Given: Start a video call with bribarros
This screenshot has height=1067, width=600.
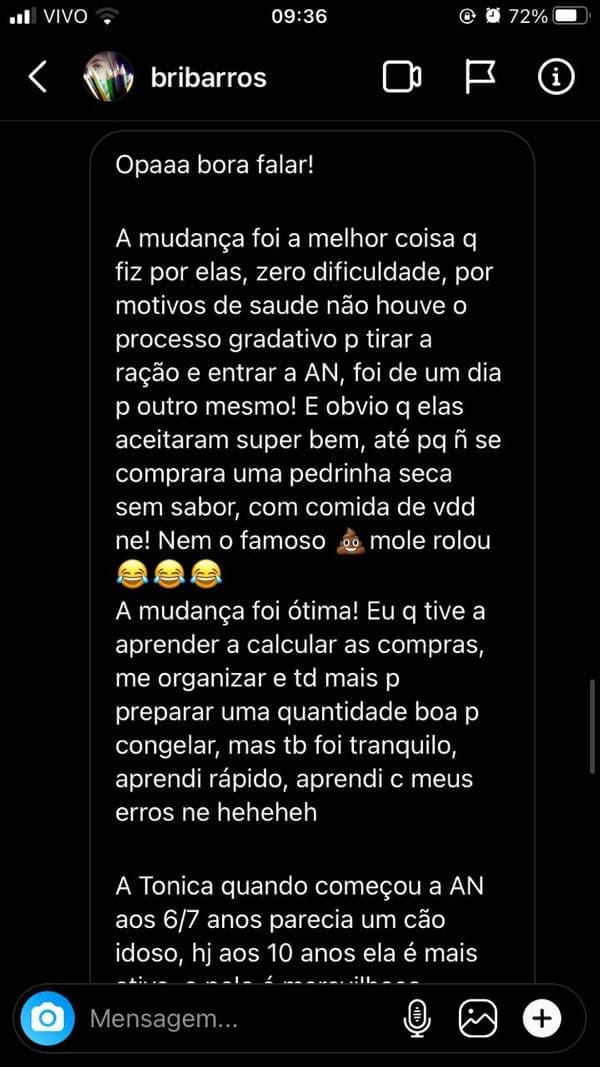Looking at the screenshot, I should click(402, 77).
